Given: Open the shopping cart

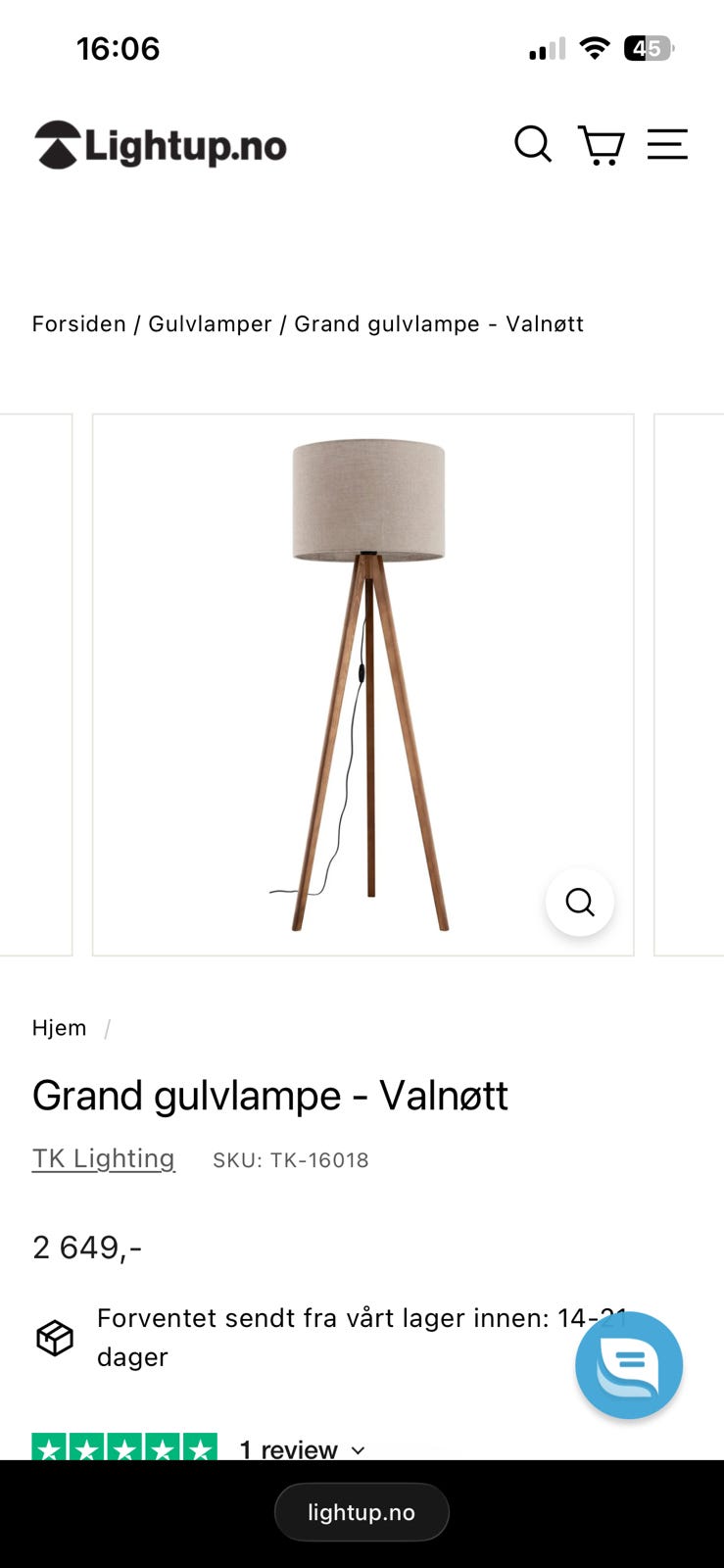Looking at the screenshot, I should click(602, 144).
